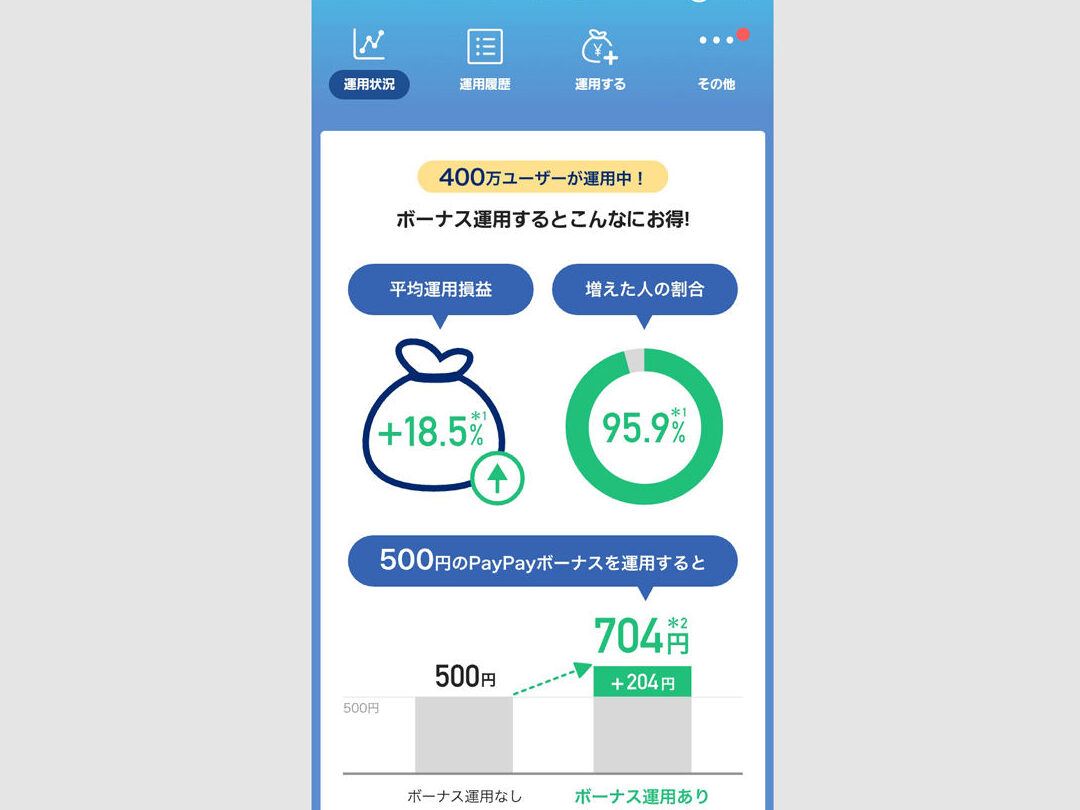Viewport: 1080px width, 810px height.
Task: Open the 運用履歴 tab
Action: click(x=485, y=61)
